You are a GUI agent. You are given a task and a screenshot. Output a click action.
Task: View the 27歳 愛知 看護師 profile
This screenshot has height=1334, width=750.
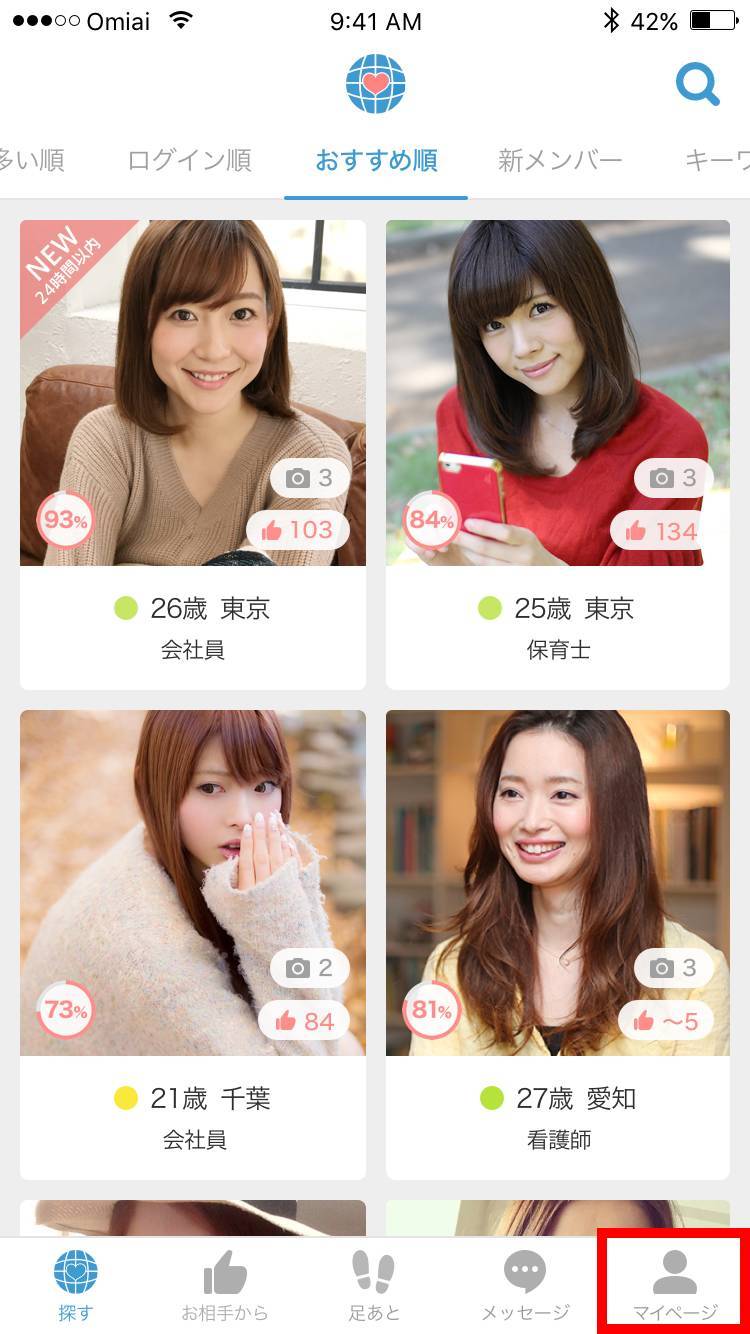(558, 945)
